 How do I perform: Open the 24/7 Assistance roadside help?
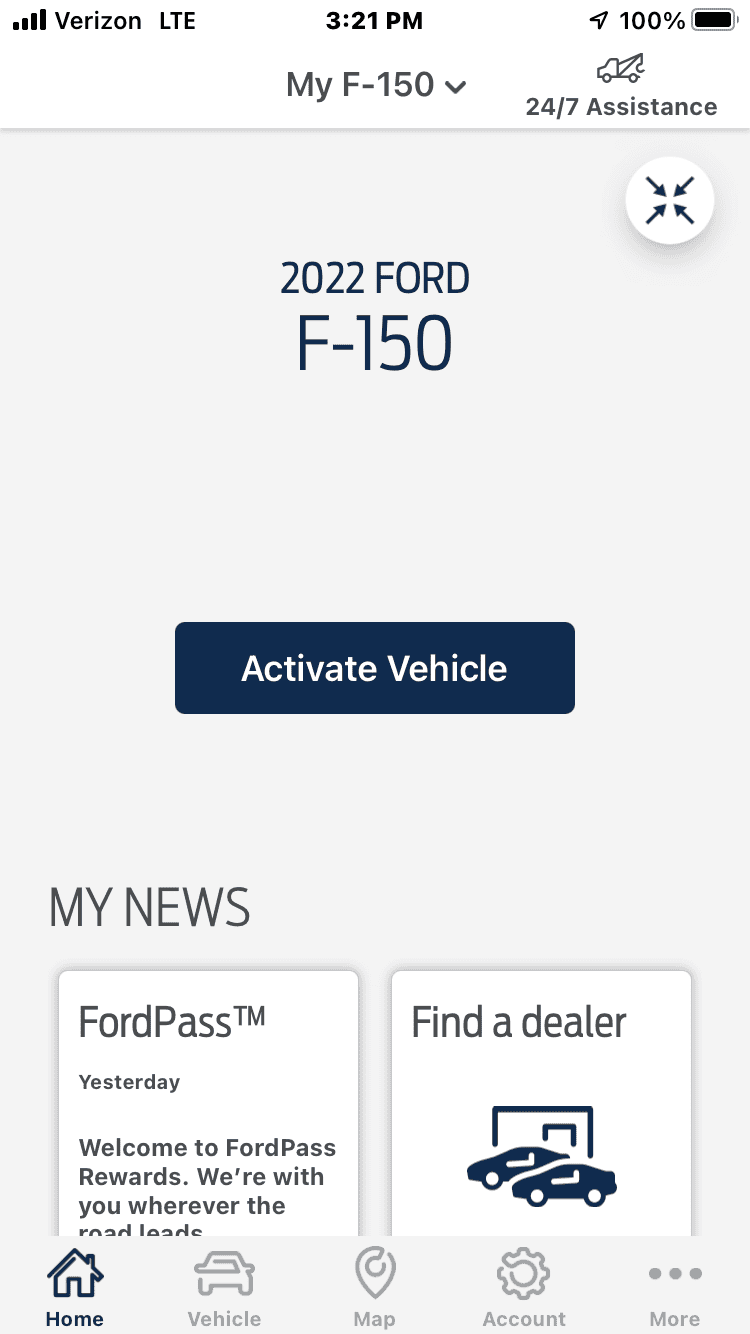[x=621, y=85]
